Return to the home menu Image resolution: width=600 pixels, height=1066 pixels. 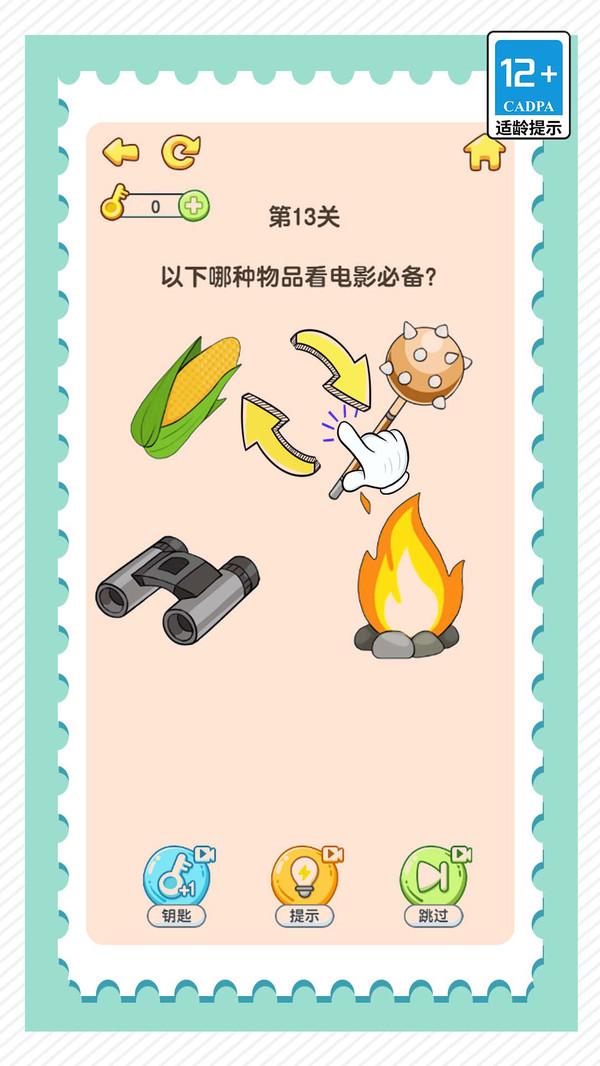(484, 152)
